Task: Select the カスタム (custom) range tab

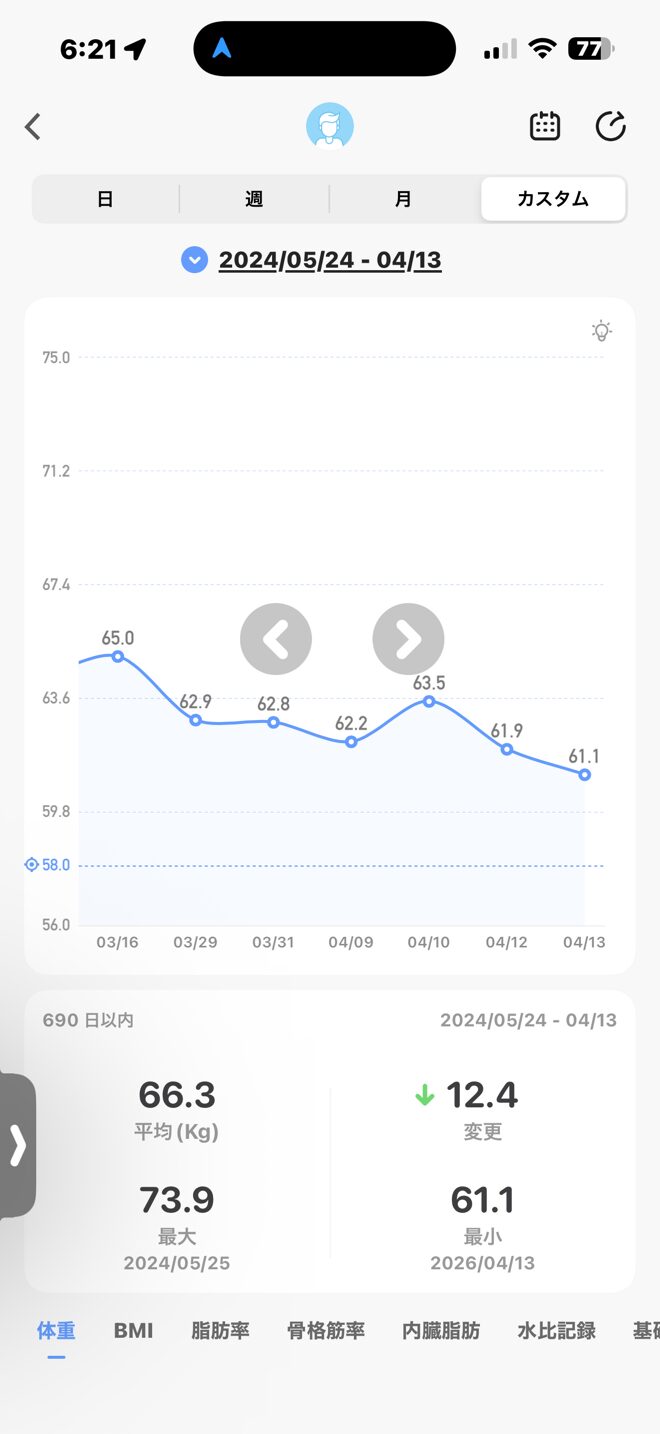Action: pos(553,199)
